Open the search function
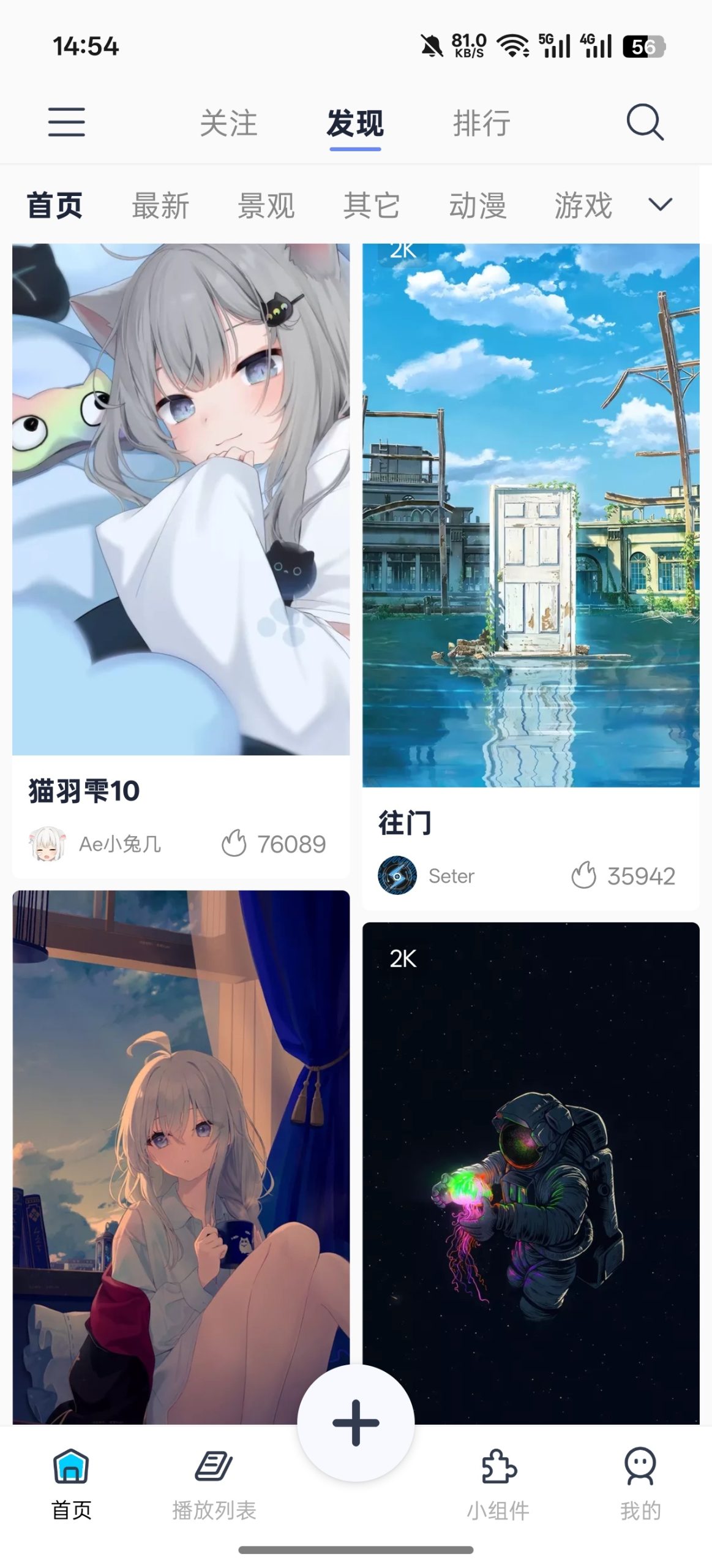The width and height of the screenshot is (712, 1568). tap(643, 123)
